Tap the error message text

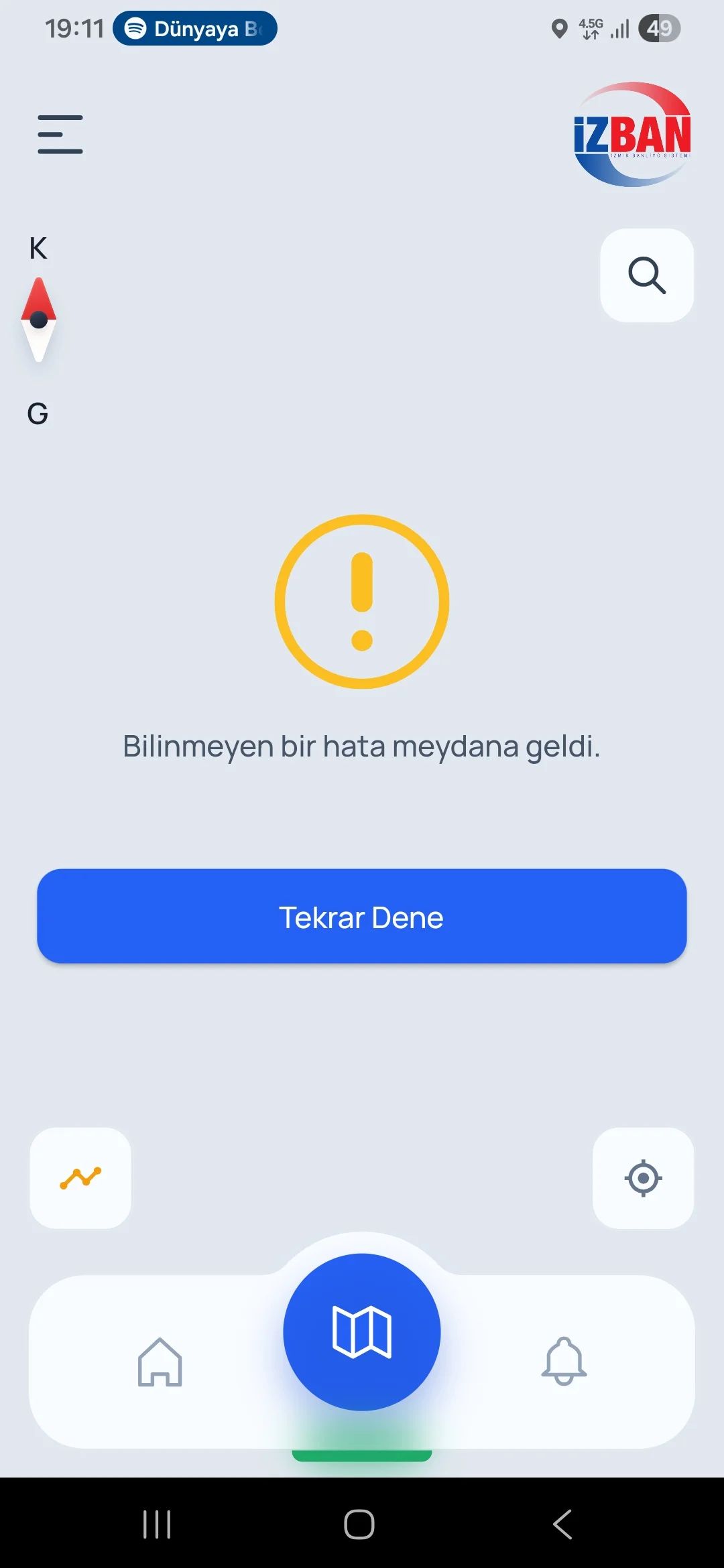(361, 746)
